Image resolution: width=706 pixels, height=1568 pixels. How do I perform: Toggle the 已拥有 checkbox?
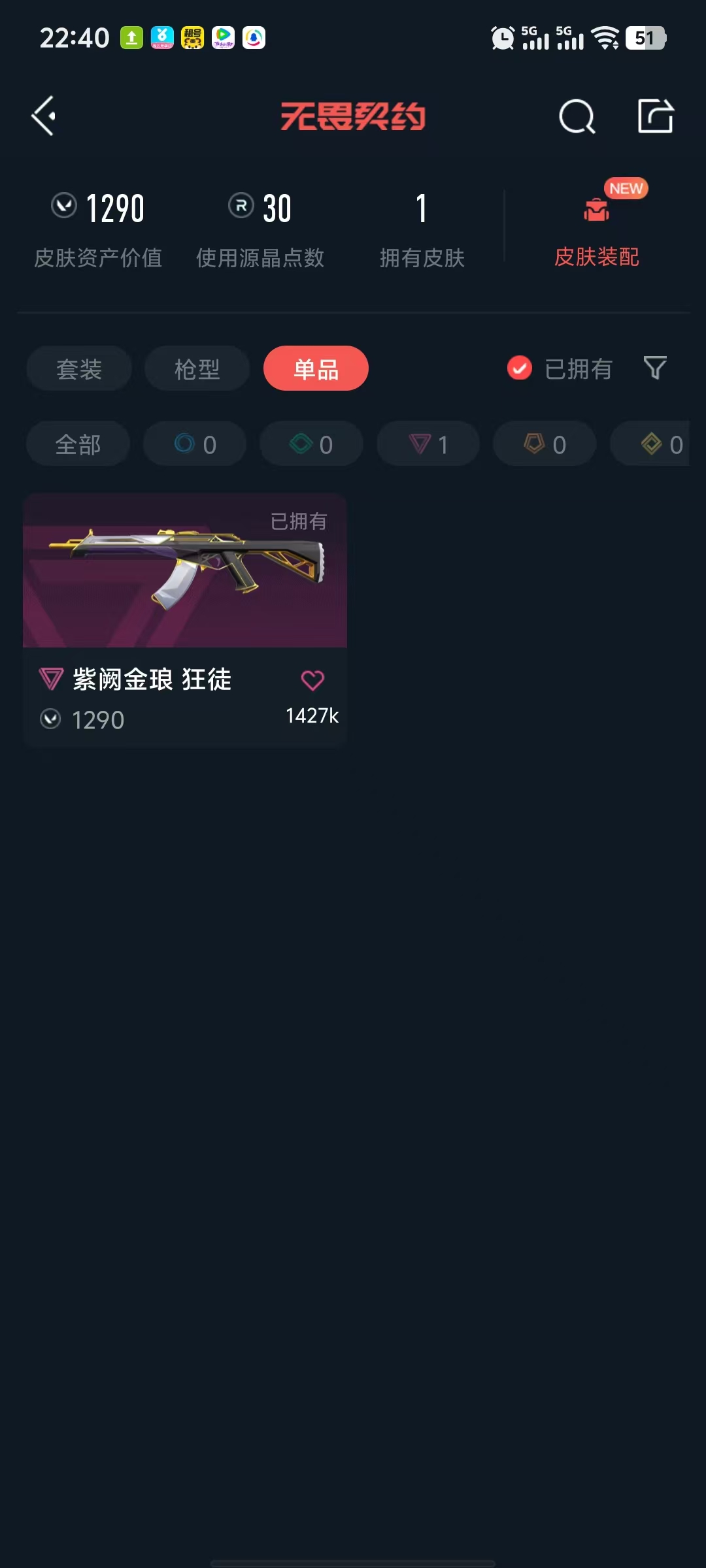point(520,368)
